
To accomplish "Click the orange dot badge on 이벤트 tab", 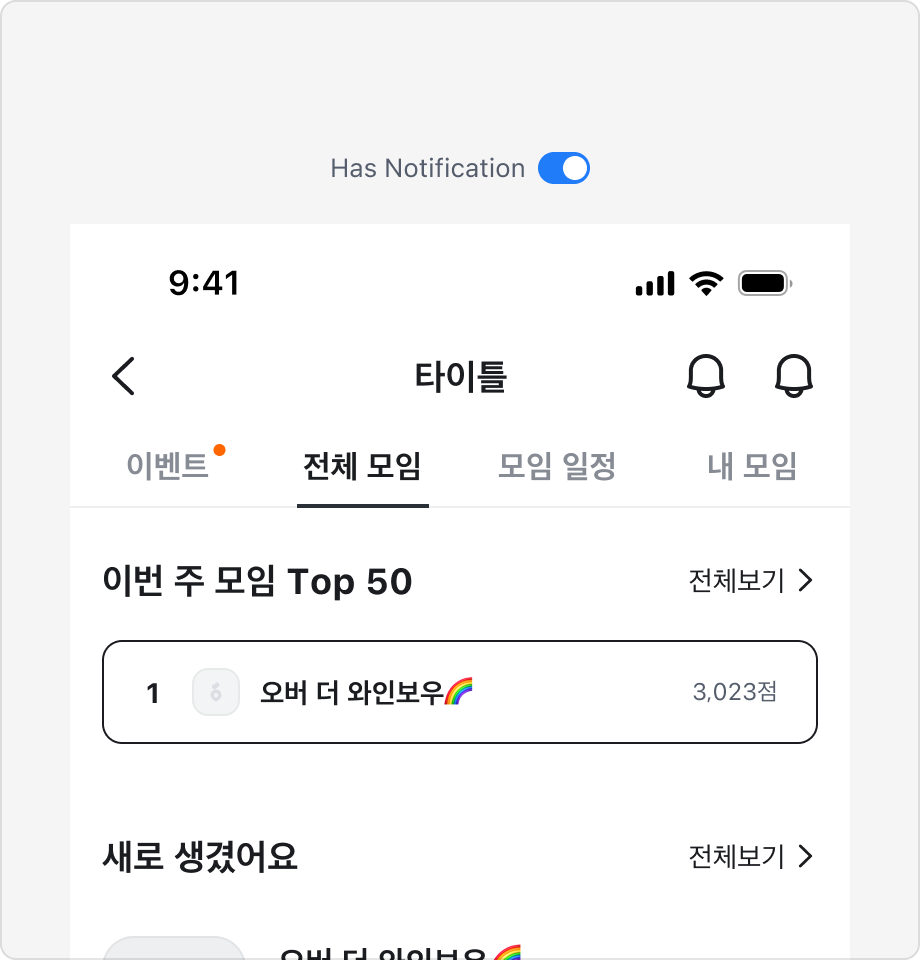I will [219, 448].
